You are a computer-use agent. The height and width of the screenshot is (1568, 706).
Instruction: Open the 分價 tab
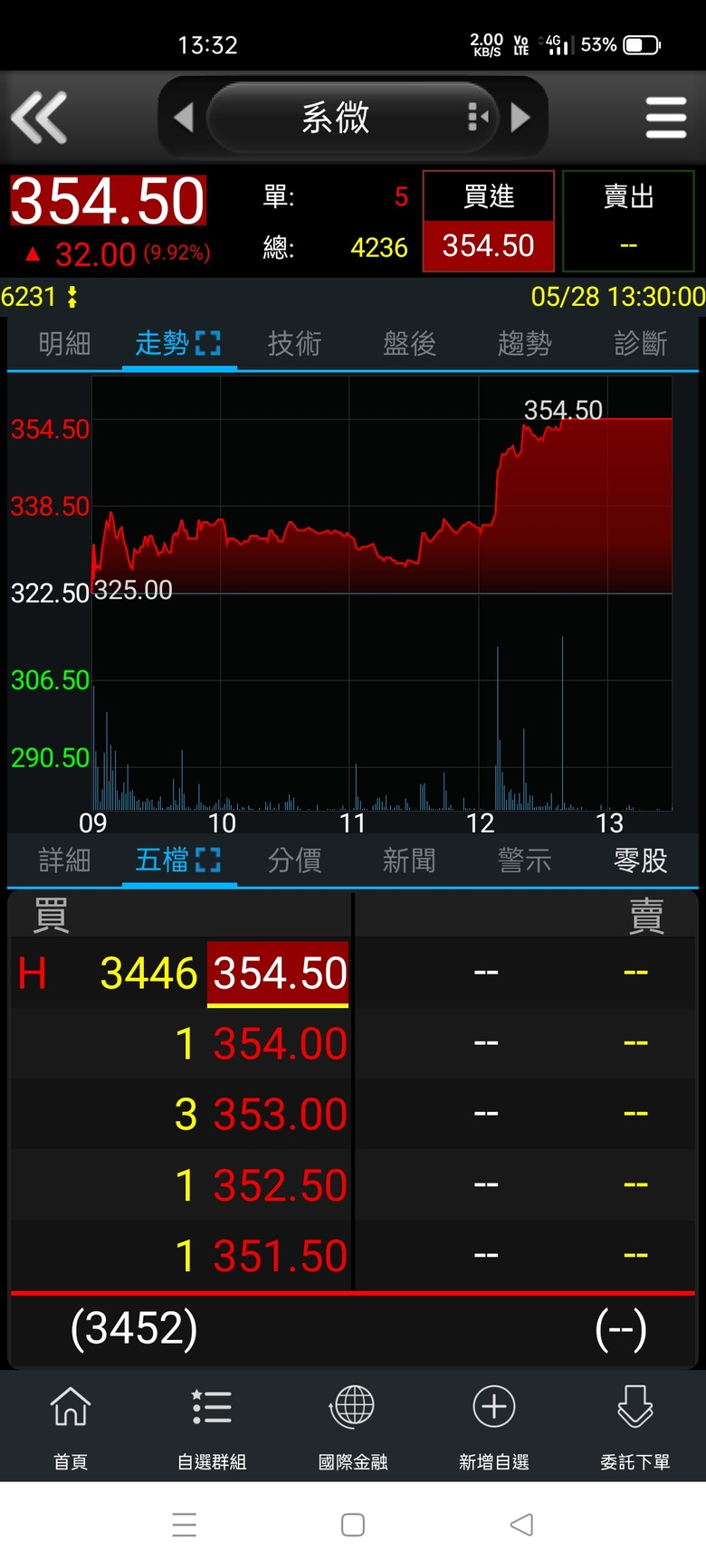tap(294, 860)
